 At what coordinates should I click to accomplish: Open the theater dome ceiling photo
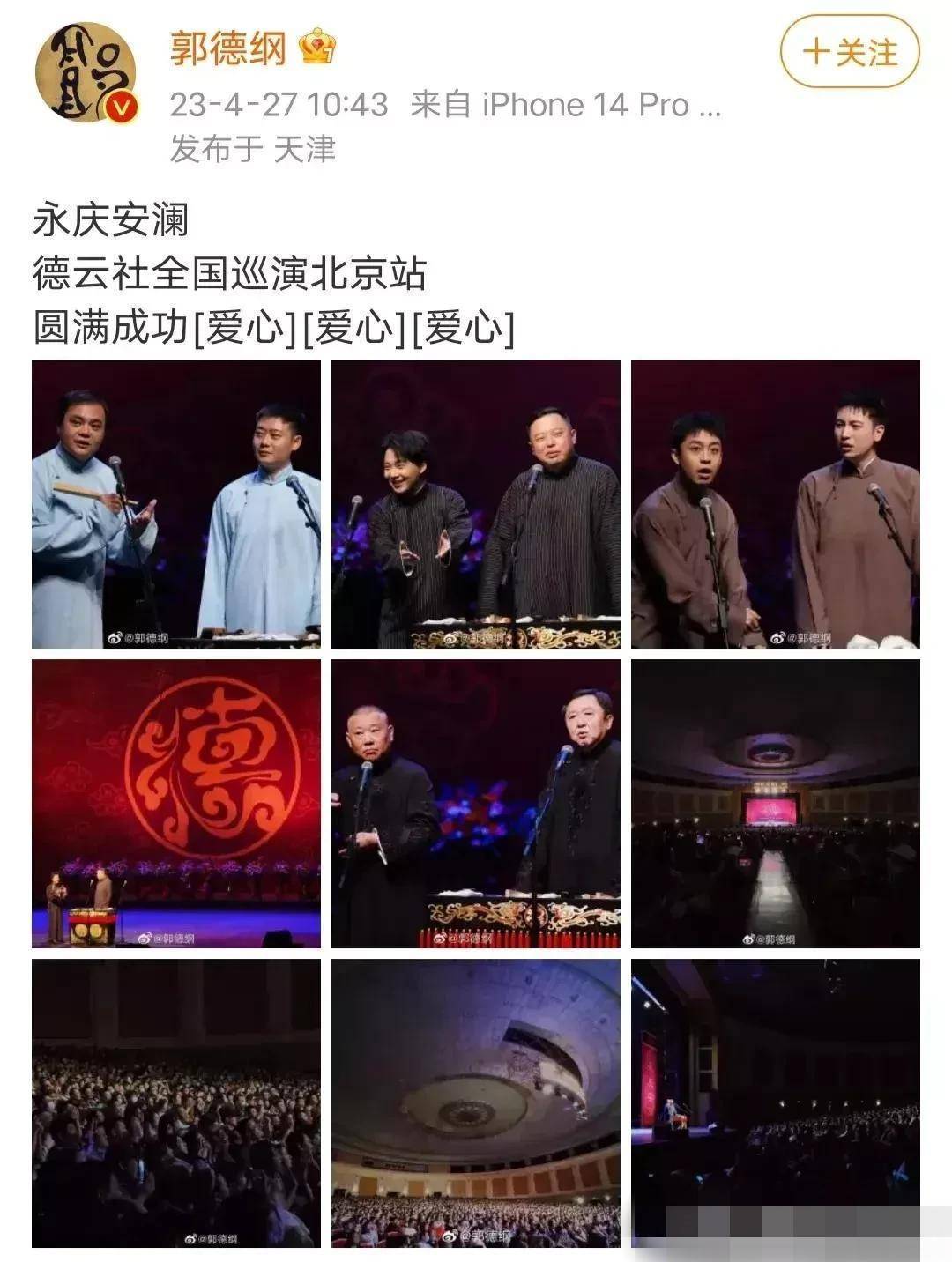click(x=475, y=1103)
